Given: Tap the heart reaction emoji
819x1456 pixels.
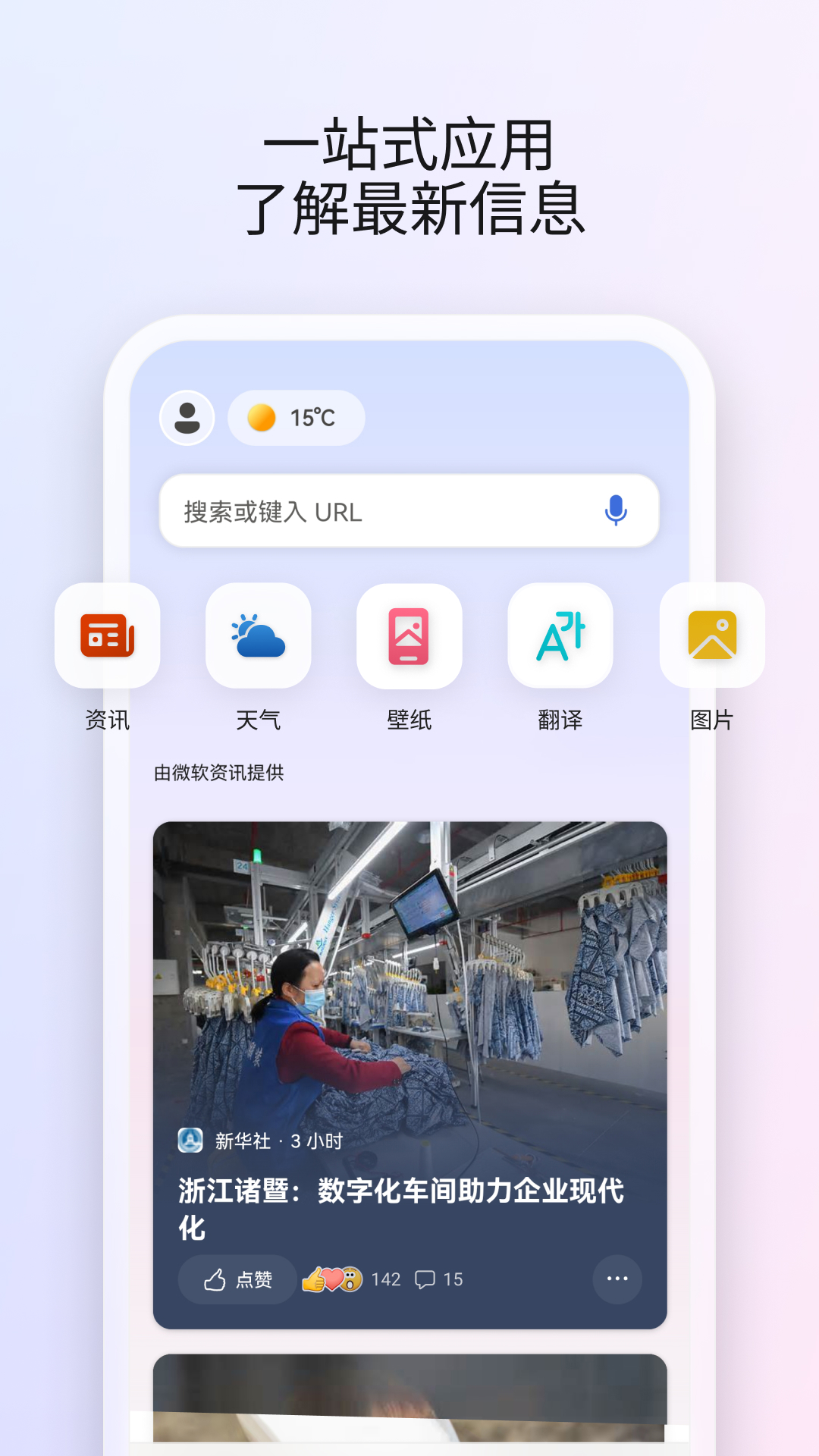Looking at the screenshot, I should click(336, 1279).
